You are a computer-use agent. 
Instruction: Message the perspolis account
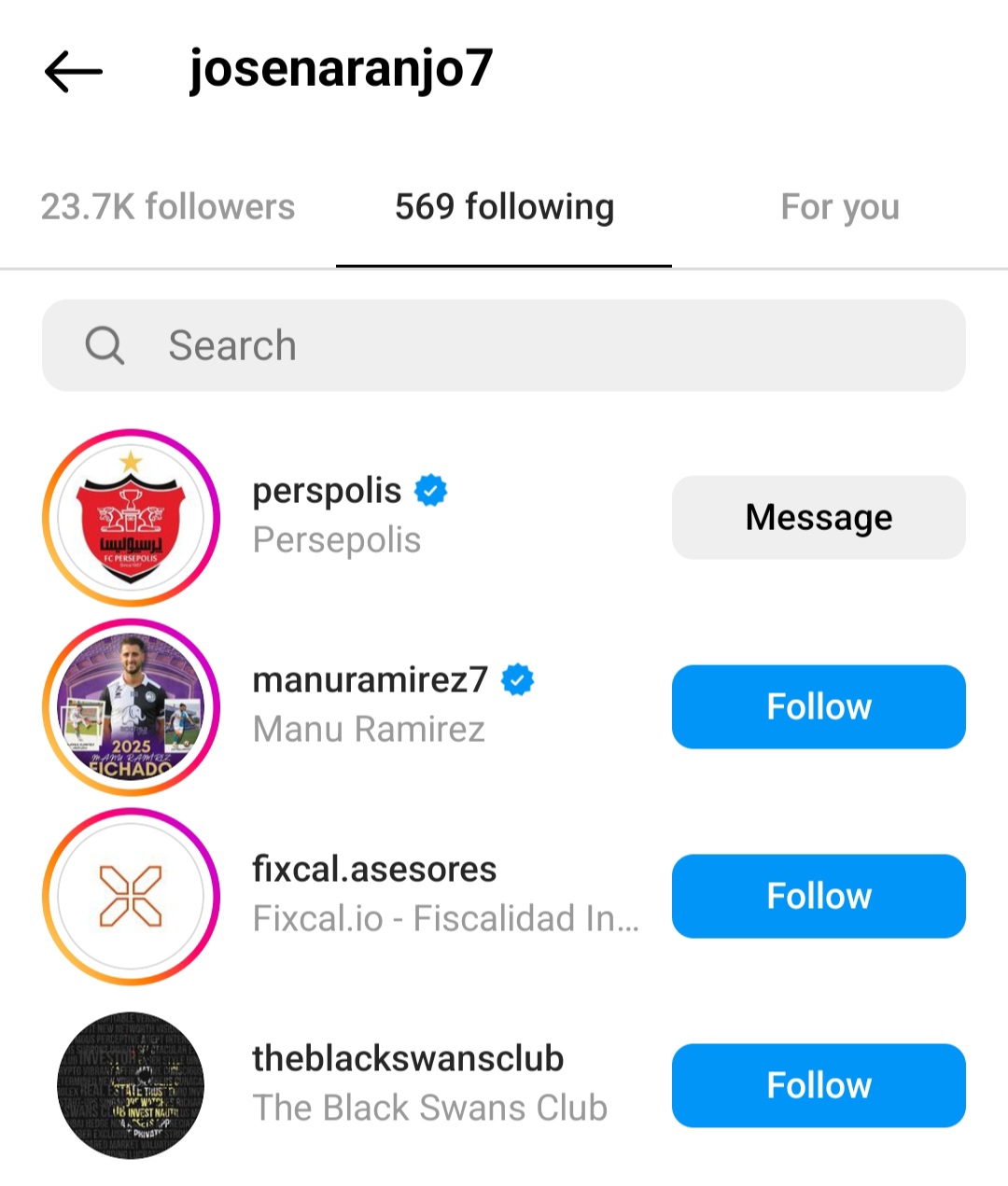[x=819, y=518]
